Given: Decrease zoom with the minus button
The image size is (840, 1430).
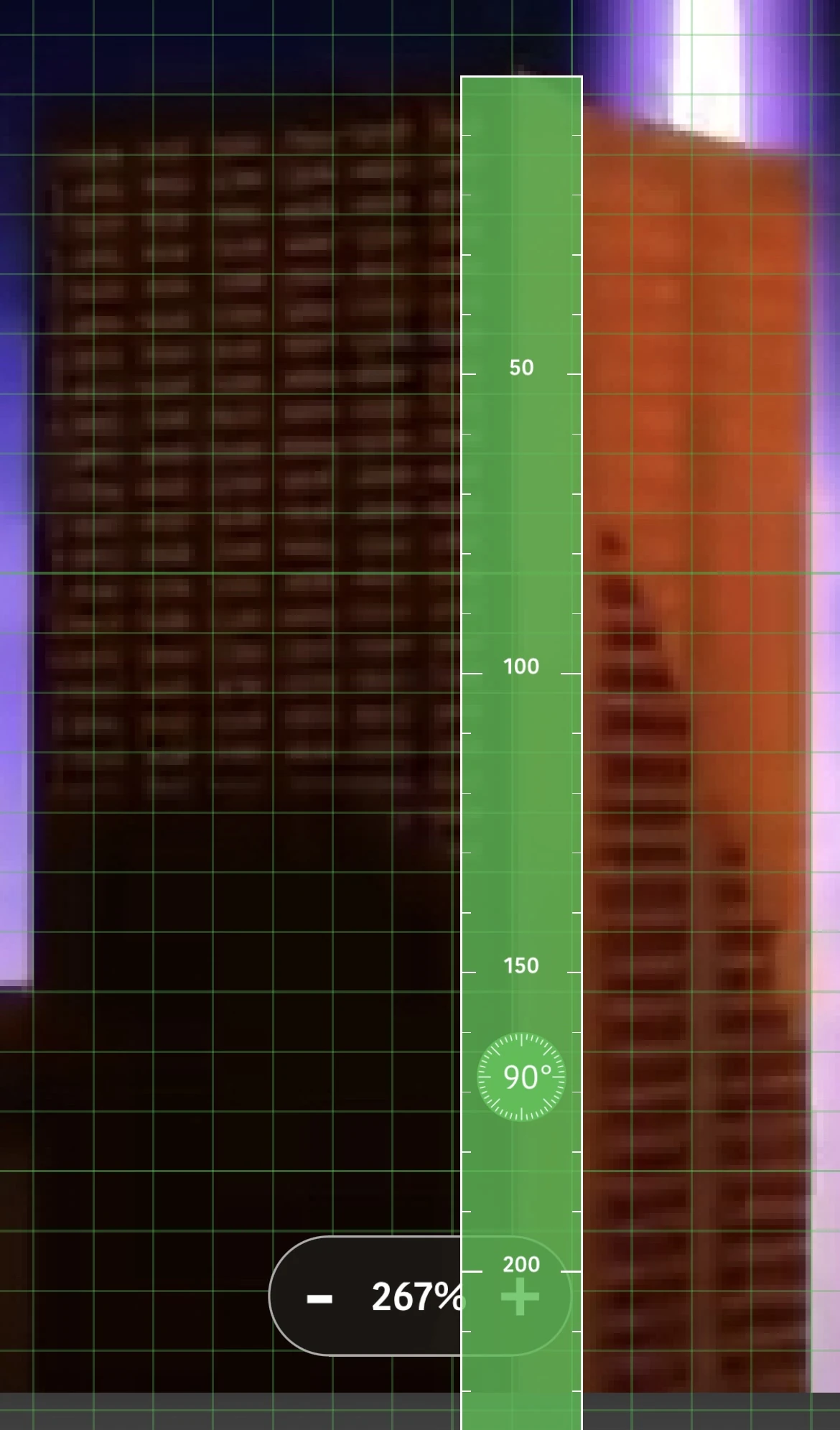Looking at the screenshot, I should click(x=319, y=1298).
